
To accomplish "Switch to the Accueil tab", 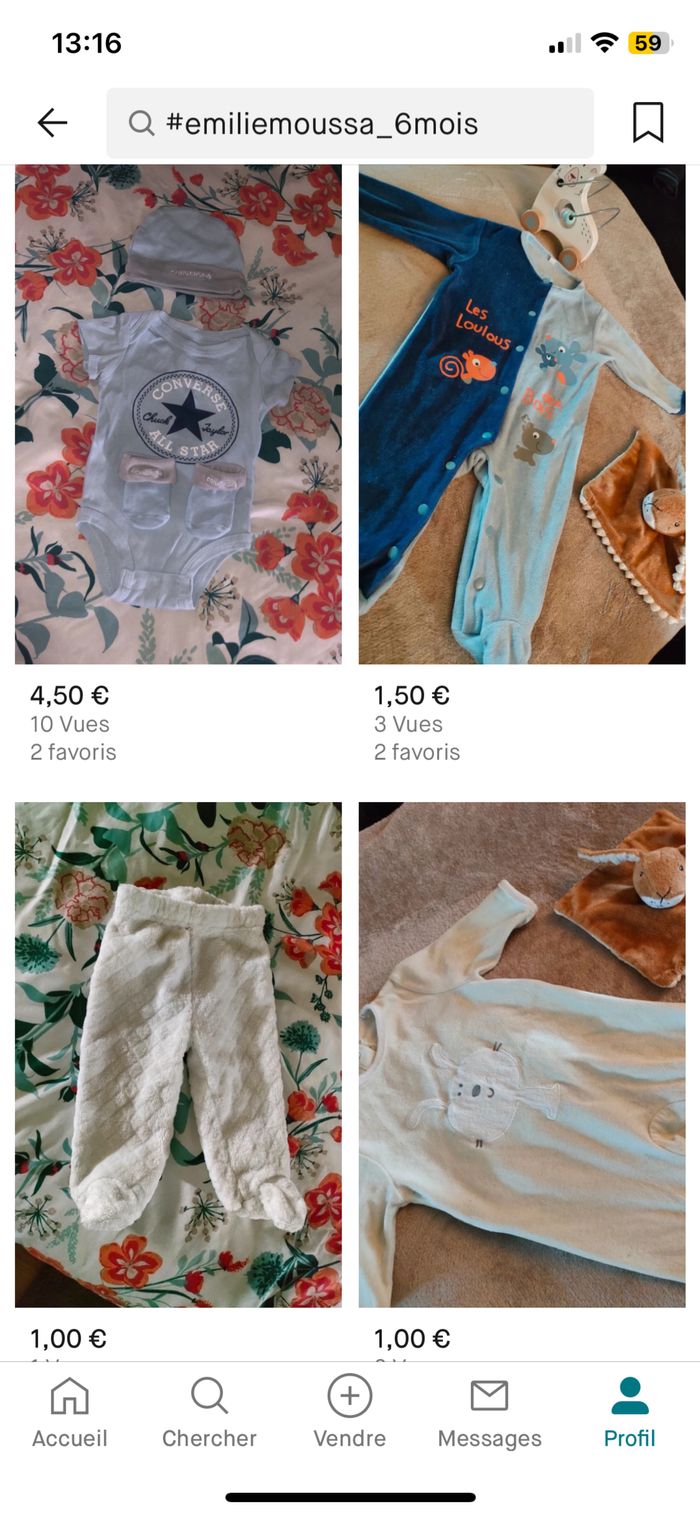I will point(69,1412).
